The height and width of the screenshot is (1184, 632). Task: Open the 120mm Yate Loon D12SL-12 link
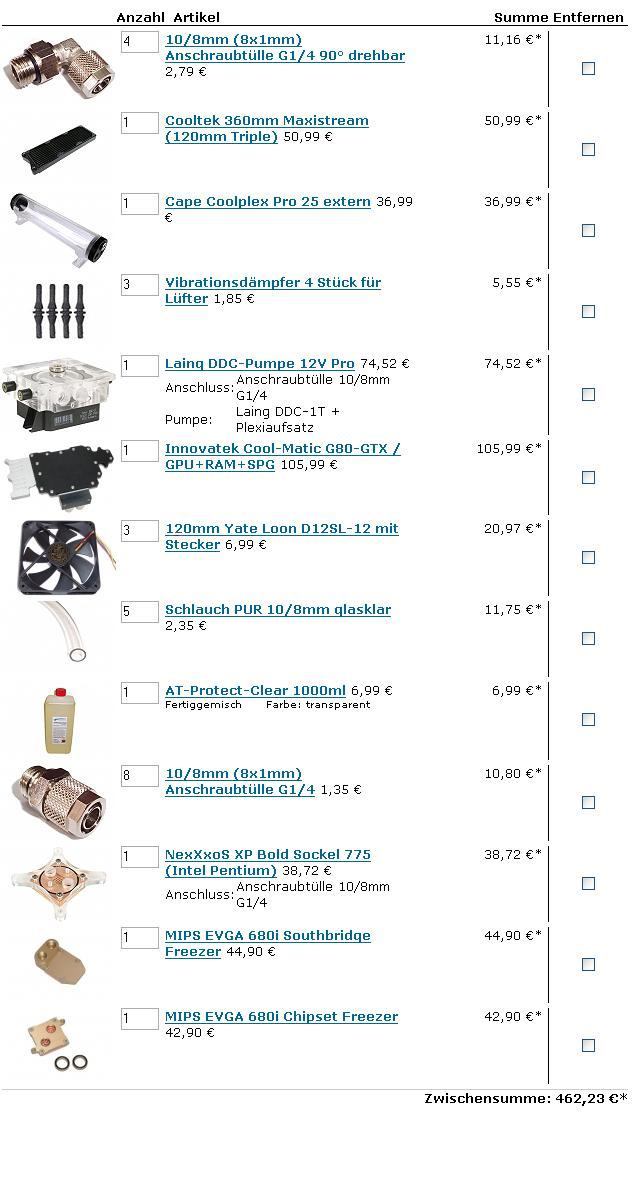point(282,536)
